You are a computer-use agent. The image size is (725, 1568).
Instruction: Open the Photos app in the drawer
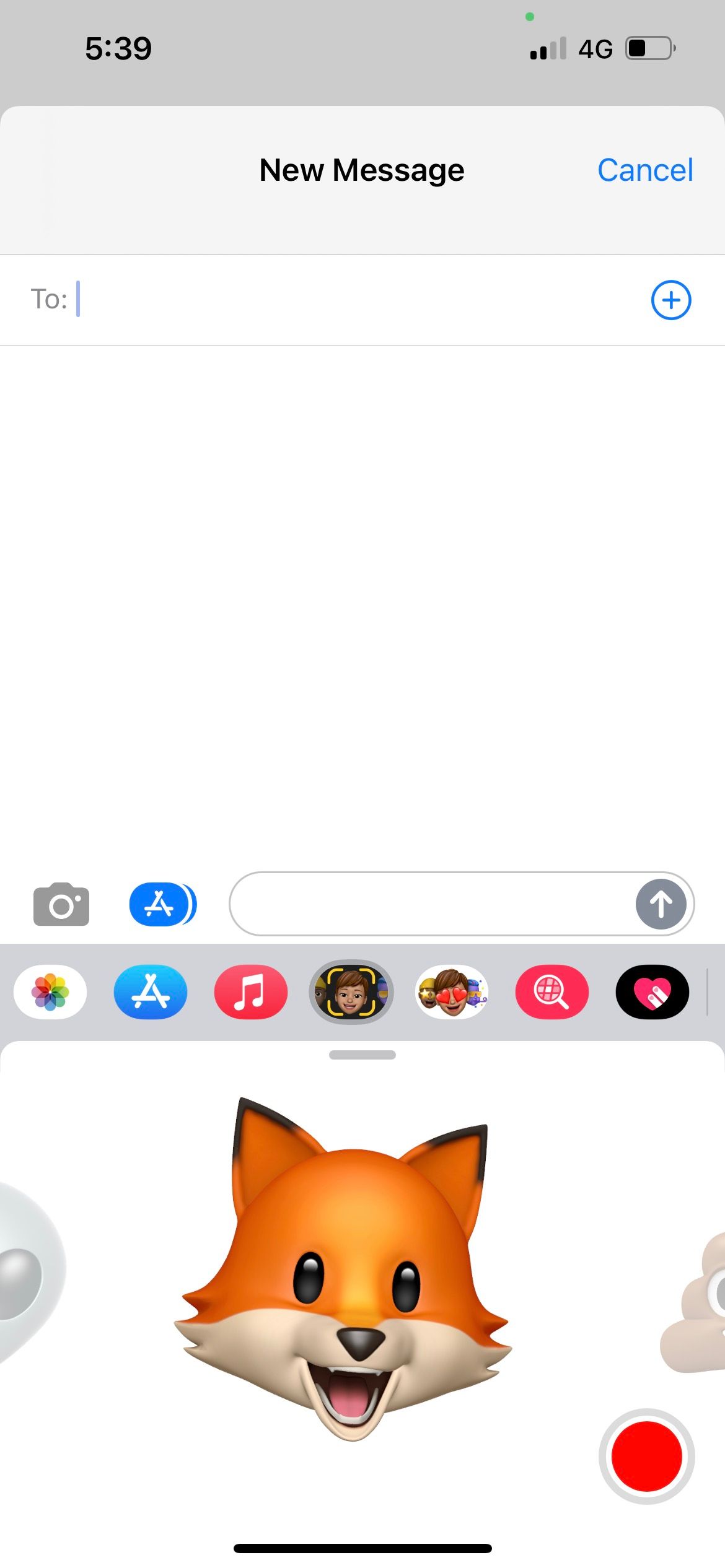click(x=50, y=992)
